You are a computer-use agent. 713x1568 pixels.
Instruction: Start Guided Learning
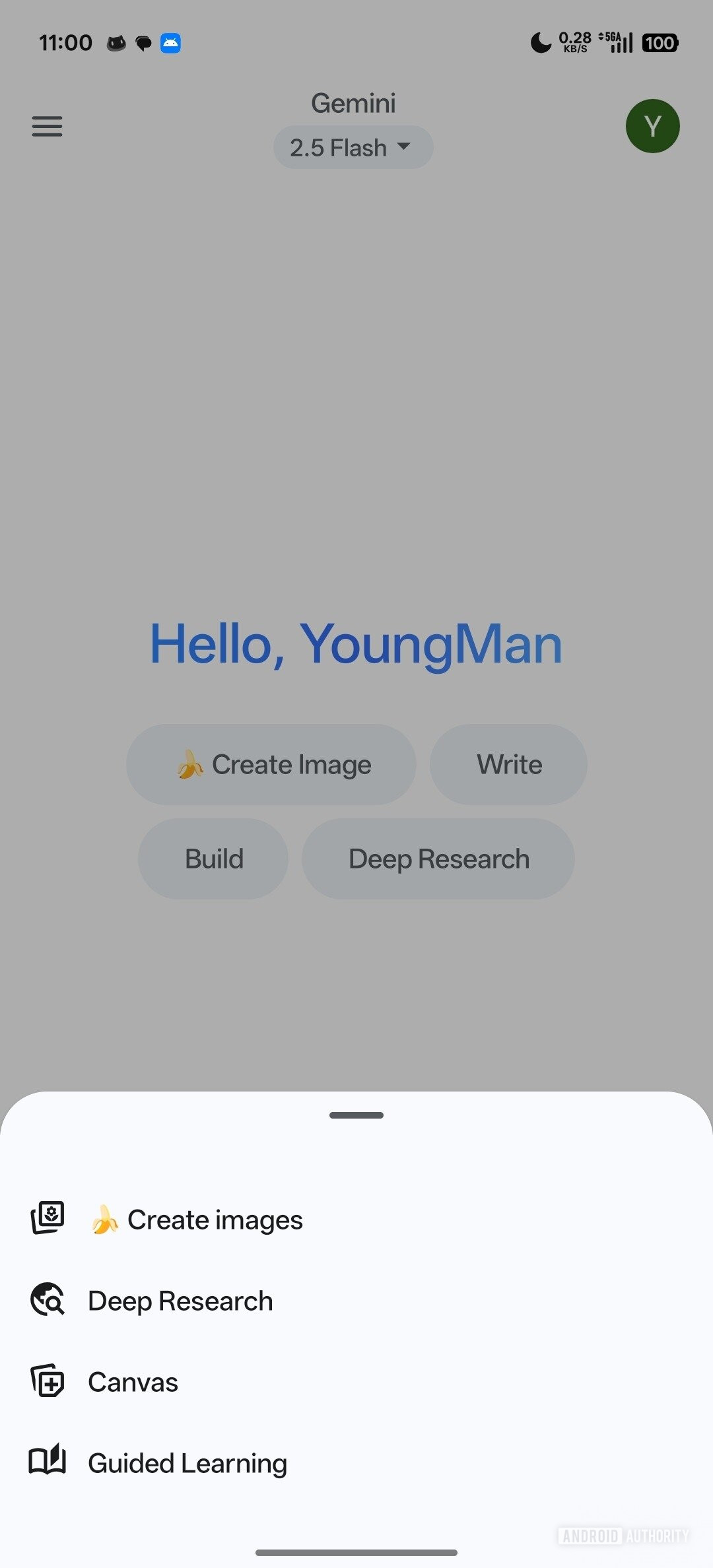(187, 1463)
